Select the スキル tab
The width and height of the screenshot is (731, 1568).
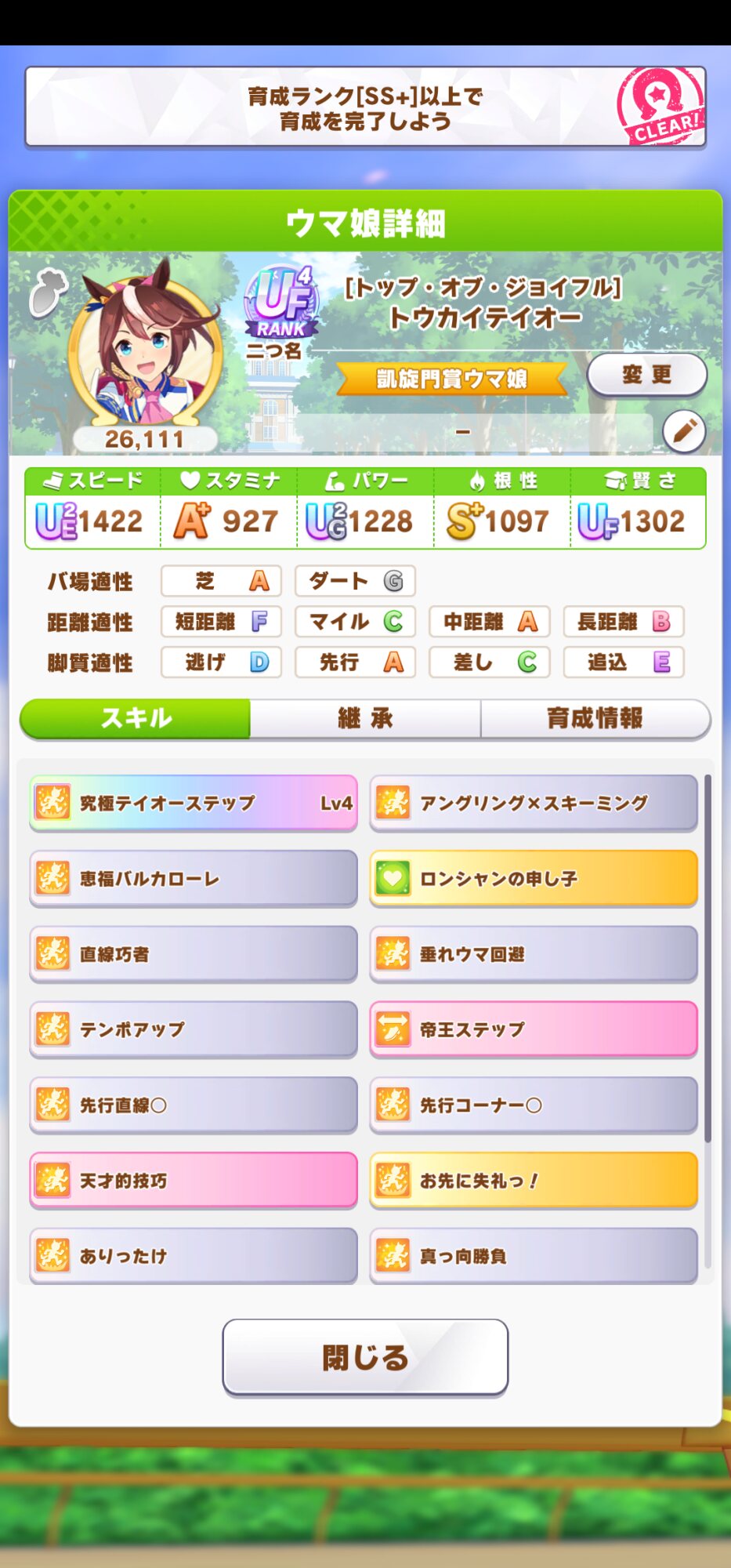(136, 718)
